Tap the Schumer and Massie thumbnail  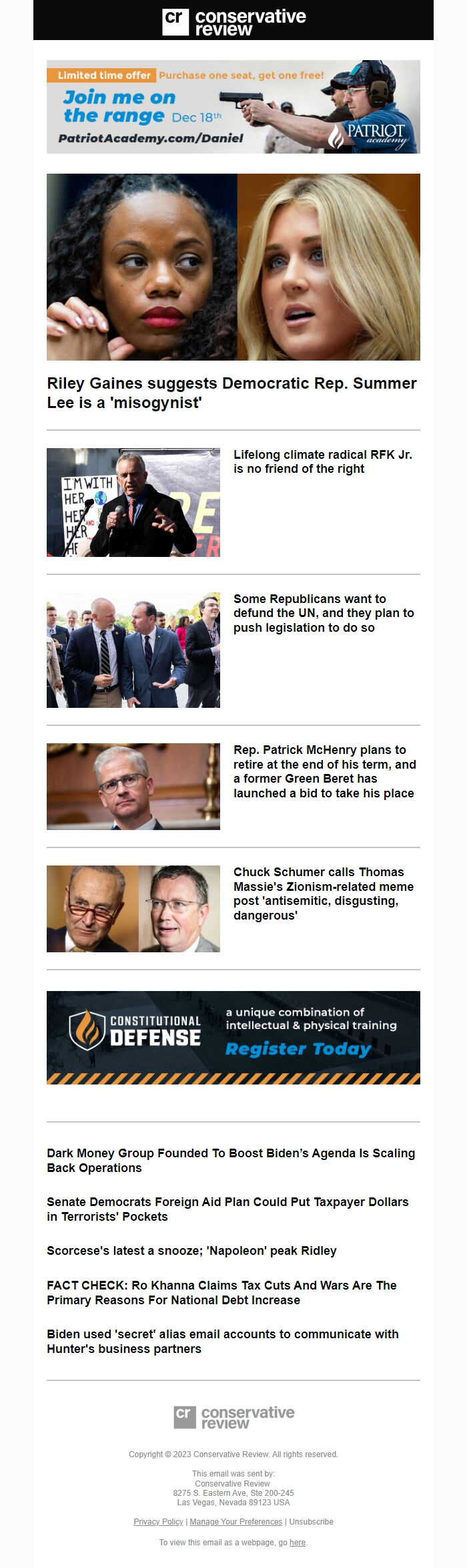(x=133, y=909)
